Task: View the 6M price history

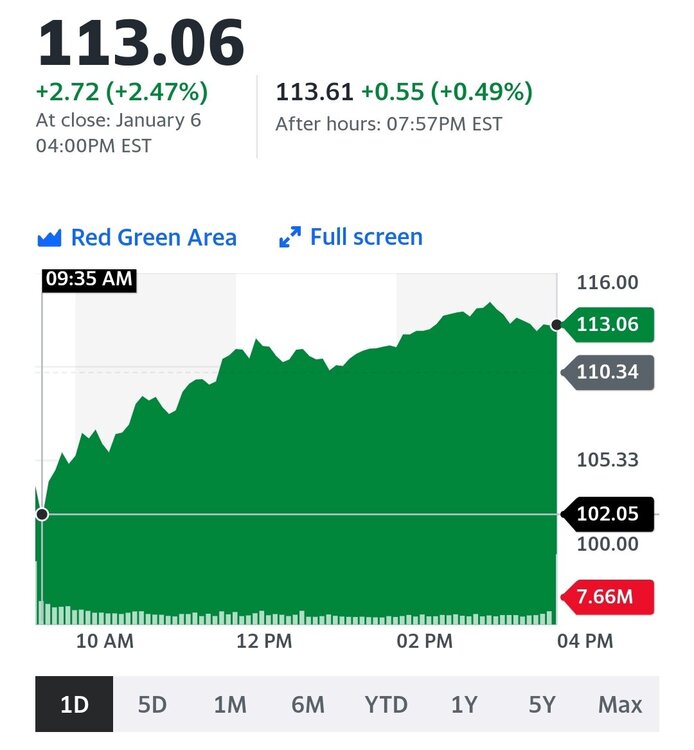Action: [308, 704]
